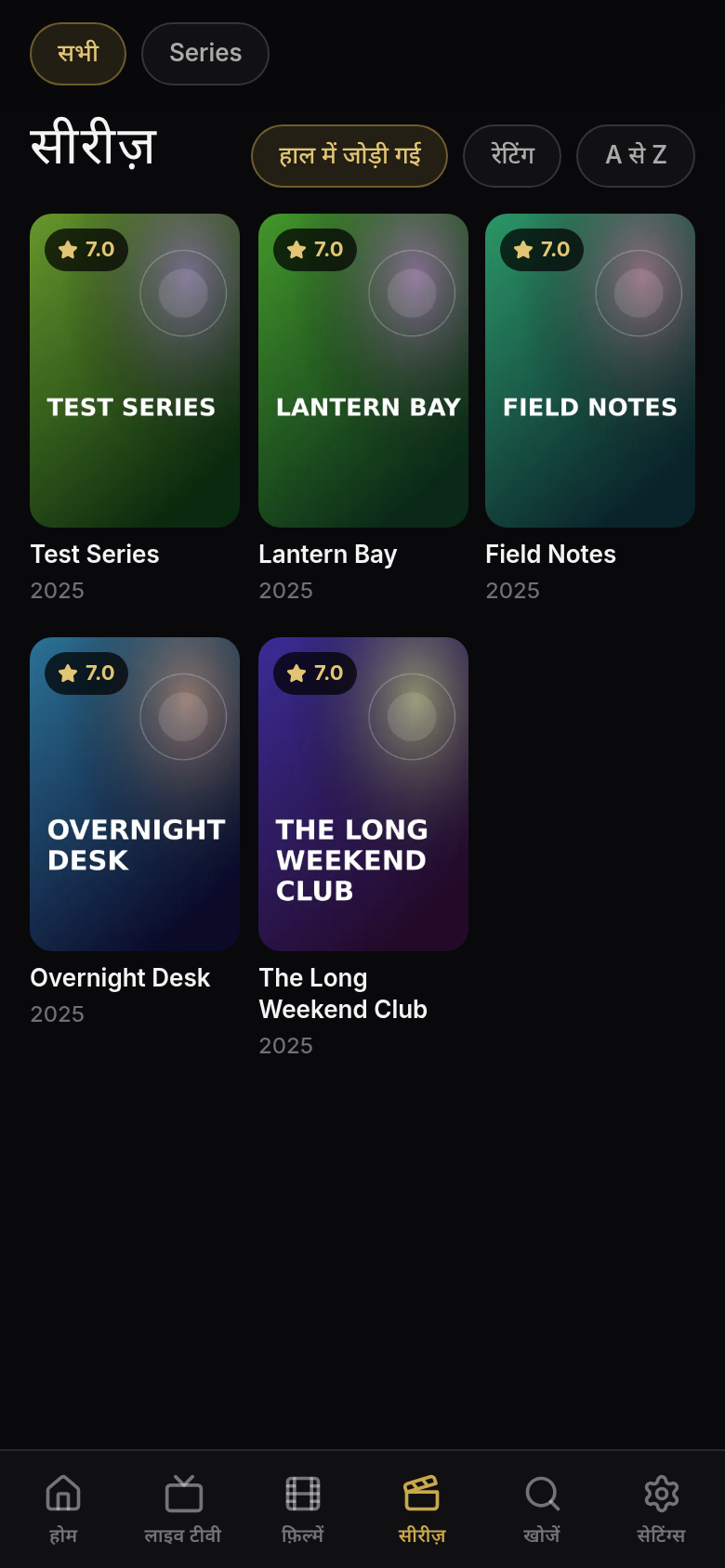Sort series A से Z

(636, 156)
